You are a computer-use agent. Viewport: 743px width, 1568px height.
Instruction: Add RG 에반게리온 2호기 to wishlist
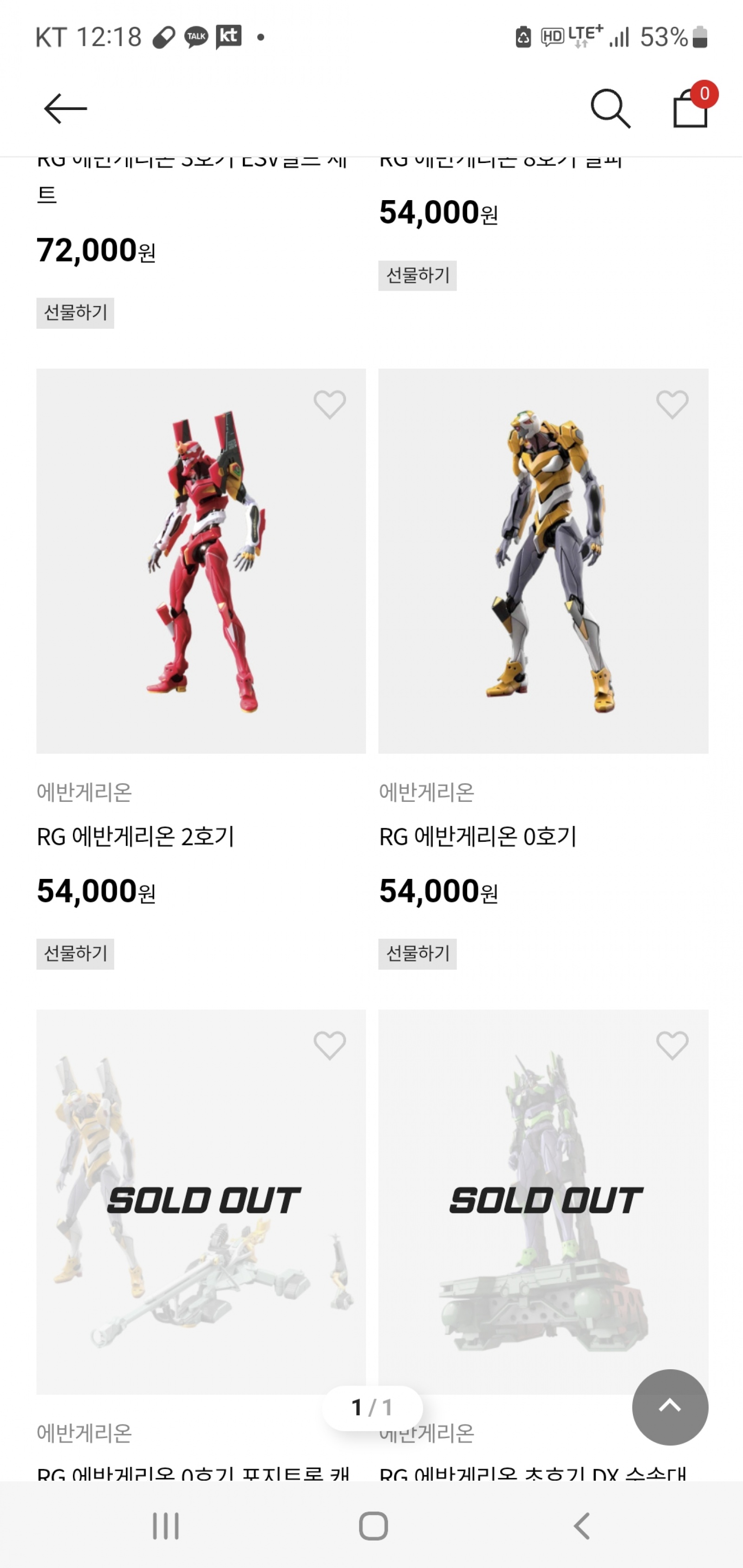(330, 404)
